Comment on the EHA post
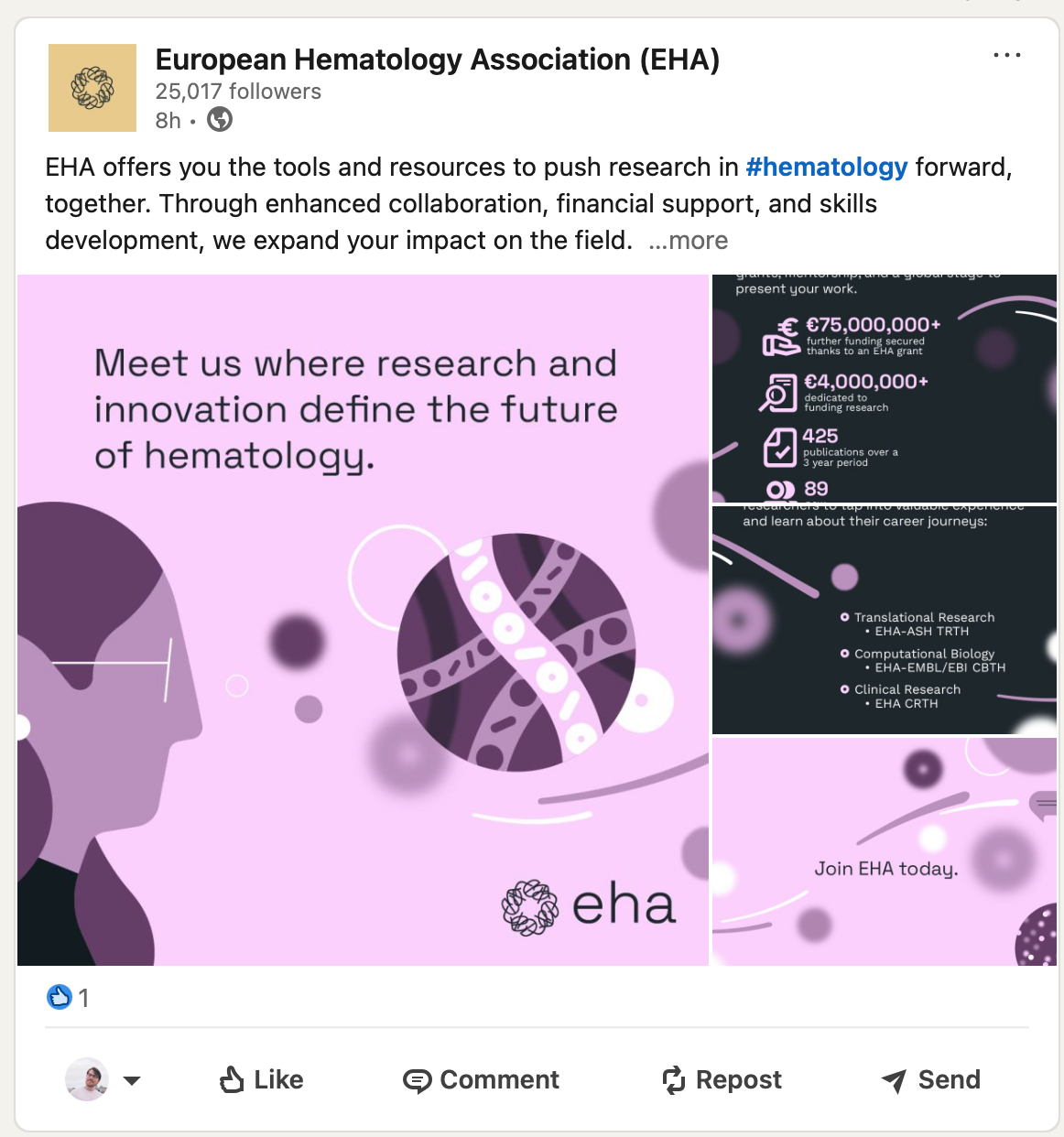The height and width of the screenshot is (1137, 1064). point(482,1080)
